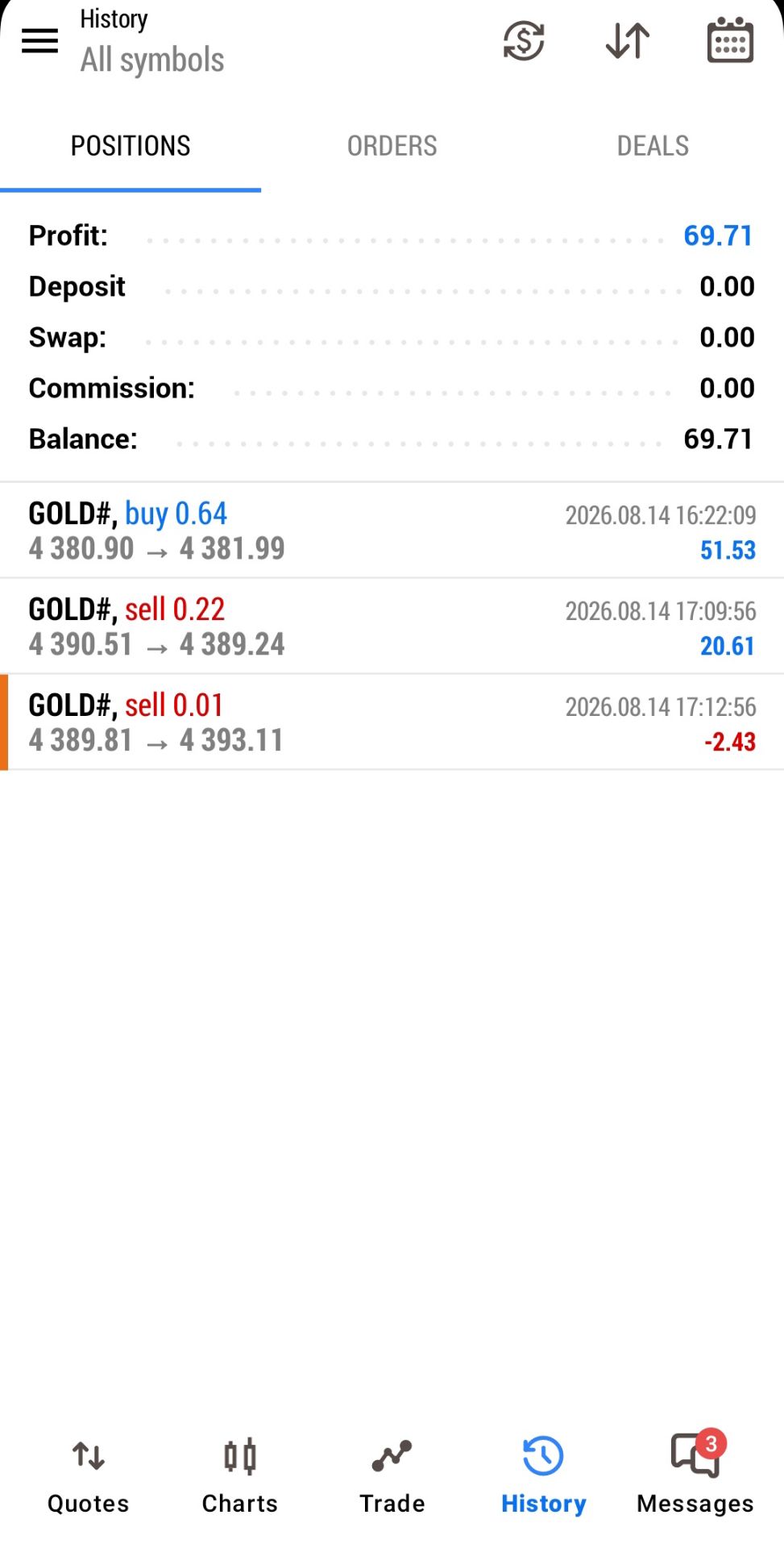Expand the GOLD# sell 0.22 position
Image resolution: width=784 pixels, height=1548 pixels.
point(392,626)
